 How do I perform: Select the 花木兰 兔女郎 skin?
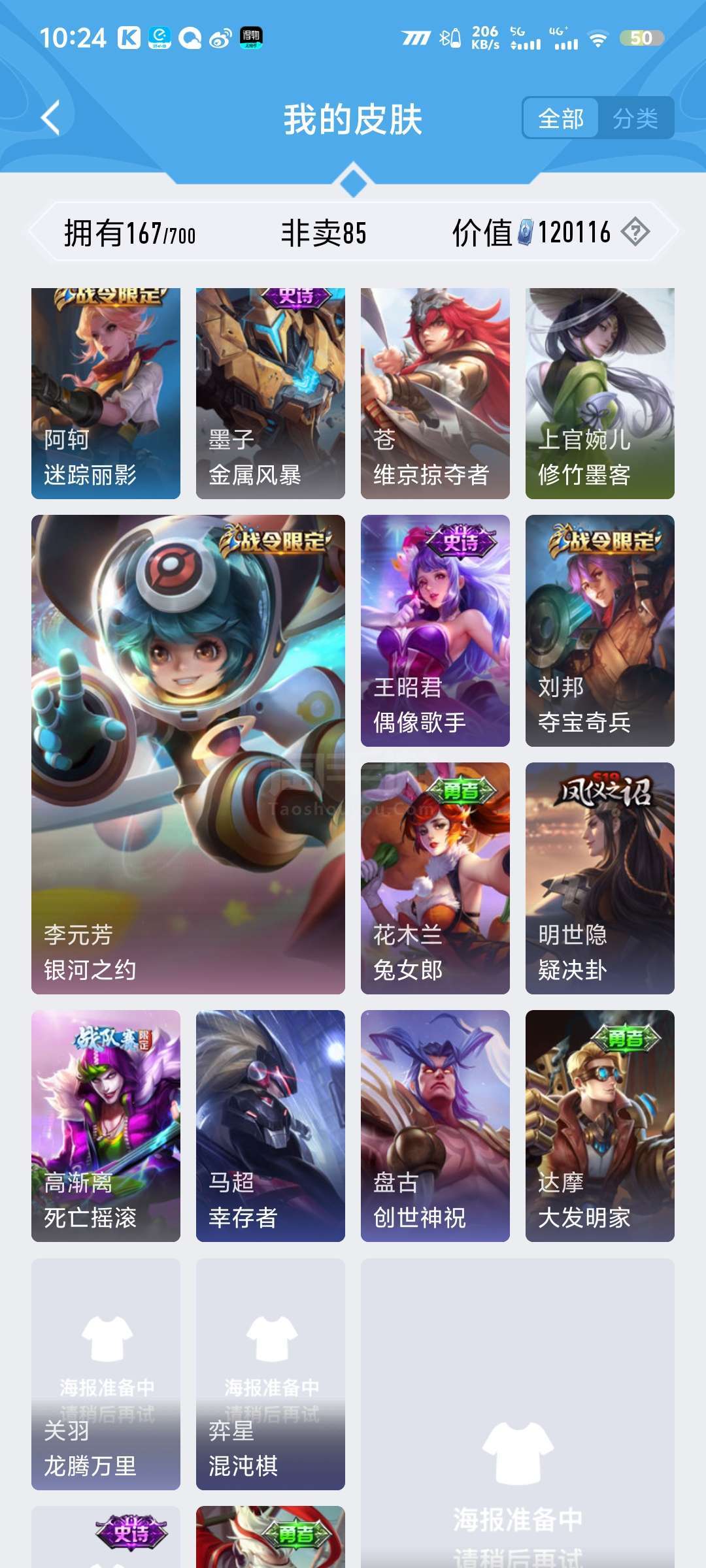pos(435,878)
